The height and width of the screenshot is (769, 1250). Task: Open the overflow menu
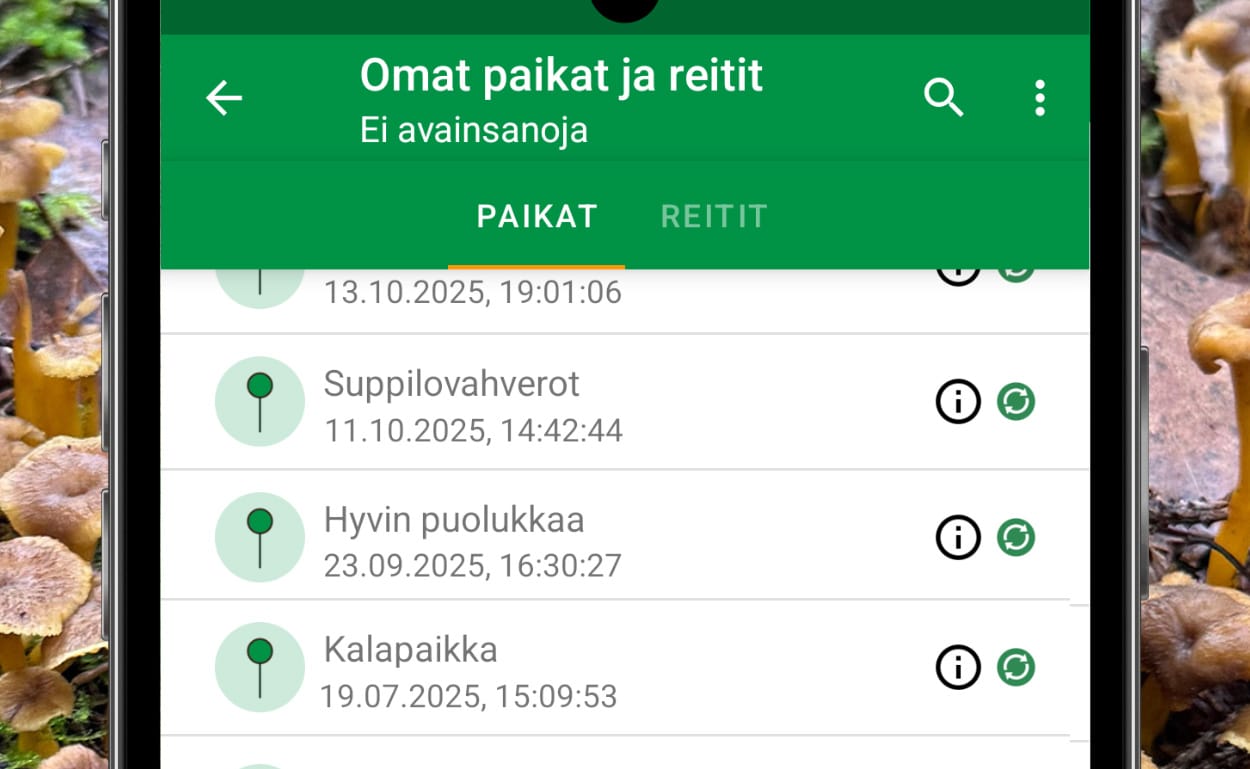pos(1040,98)
